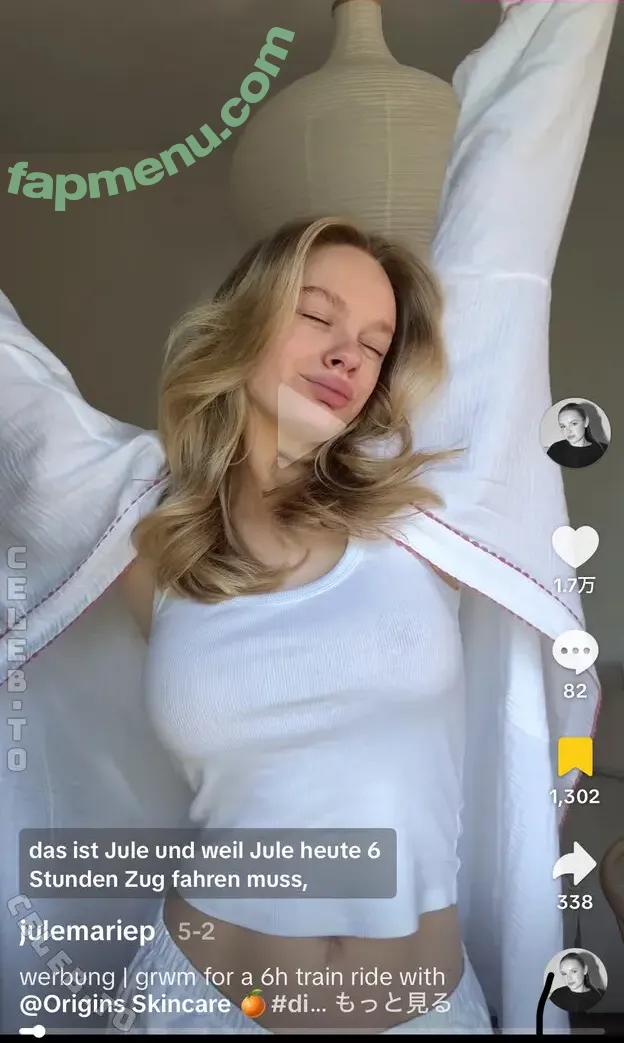This screenshot has height=1043, width=624.
Task: Tap the video progress bar to seek
Action: (300, 1031)
